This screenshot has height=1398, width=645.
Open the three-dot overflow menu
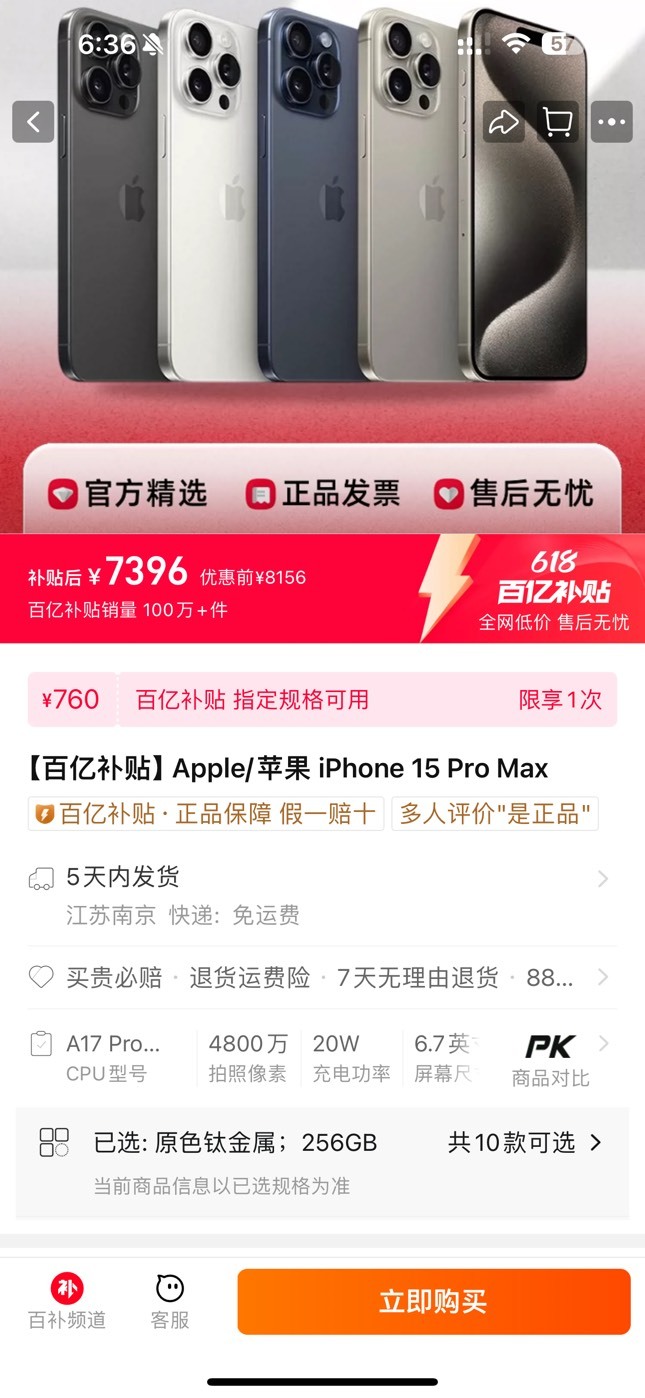[611, 122]
